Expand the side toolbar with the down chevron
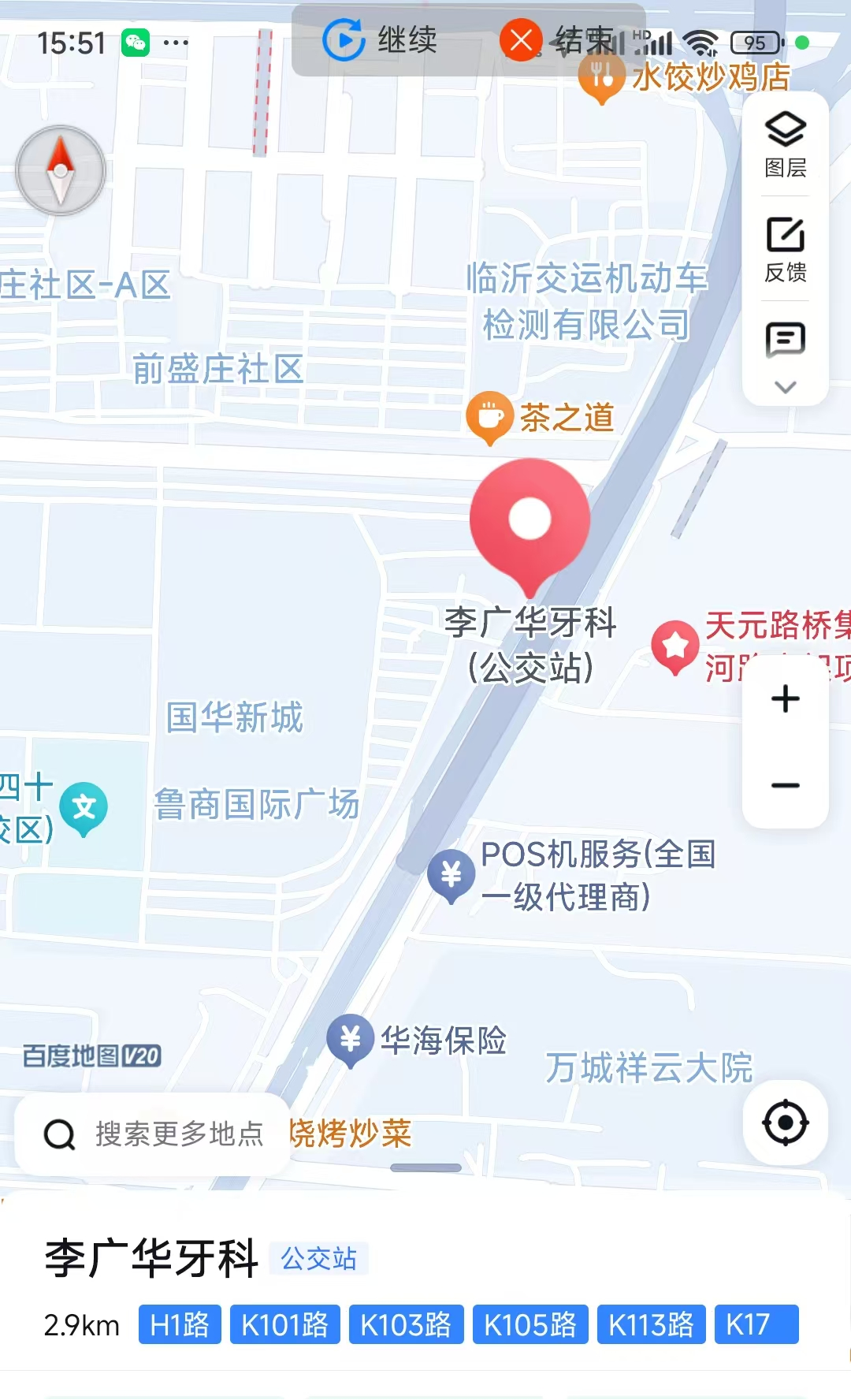This screenshot has height=1400, width=851. click(786, 387)
